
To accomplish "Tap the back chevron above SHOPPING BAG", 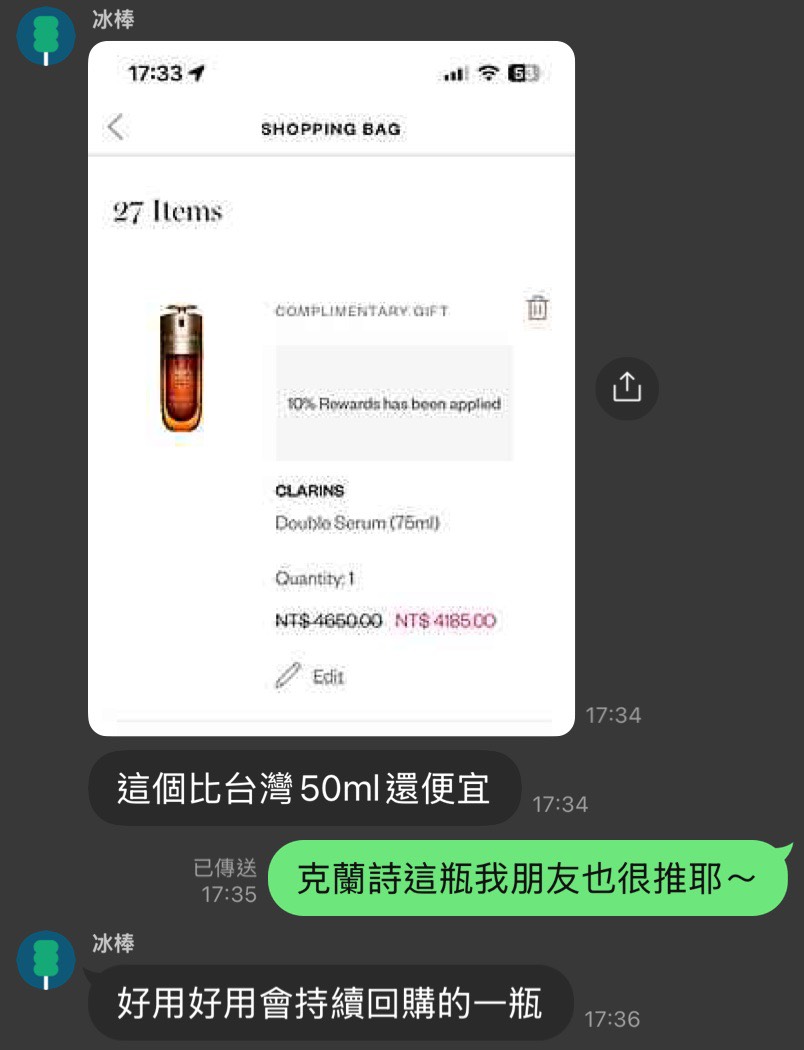I will pyautogui.click(x=115, y=128).
